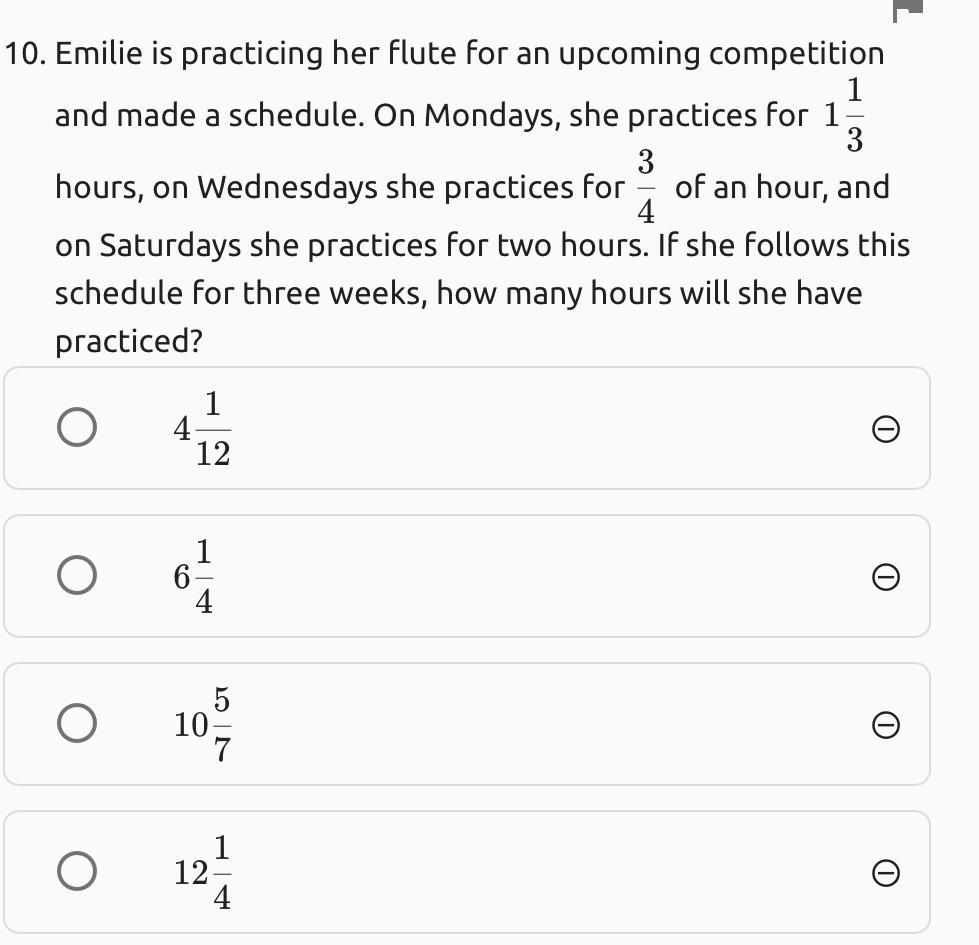Eliminate the 4 1/12 answer choice

884,429
